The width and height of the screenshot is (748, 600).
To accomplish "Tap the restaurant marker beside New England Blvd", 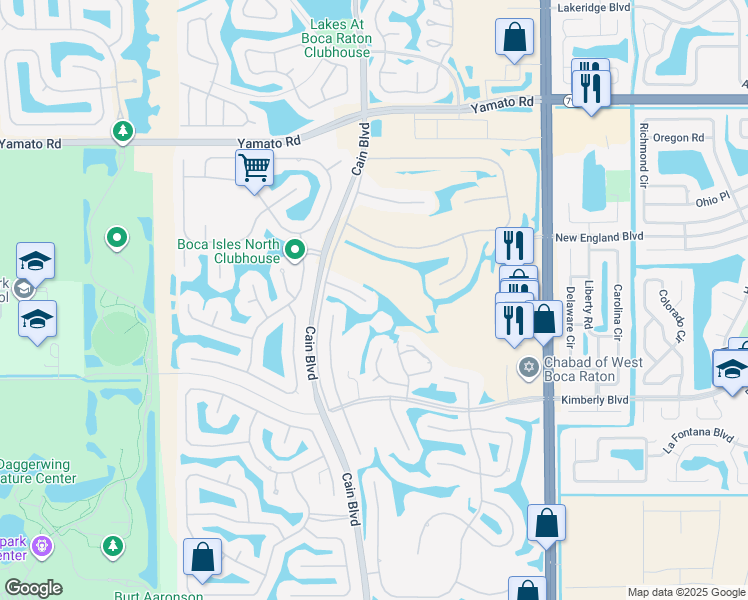I will 514,244.
